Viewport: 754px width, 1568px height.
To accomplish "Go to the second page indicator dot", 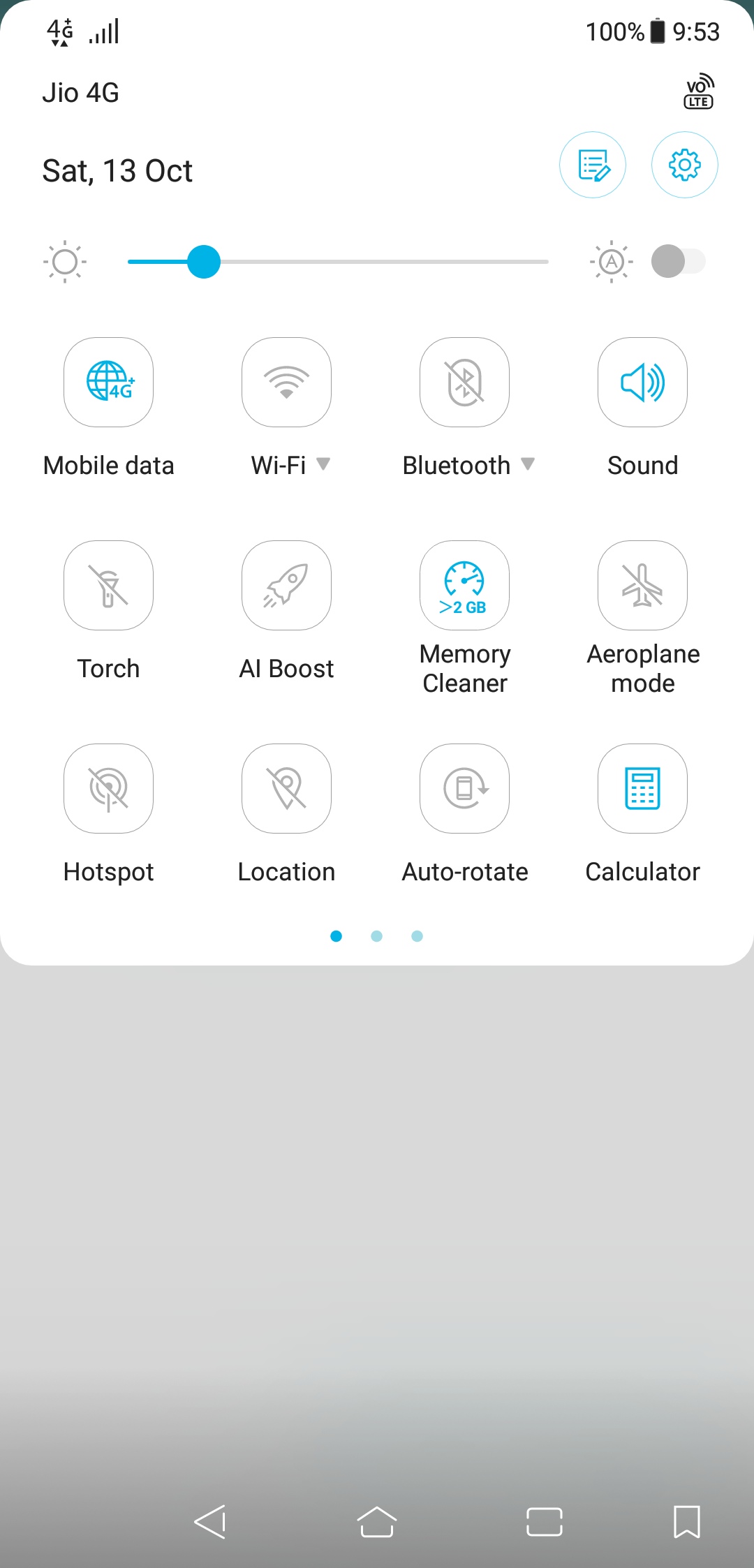I will (x=376, y=936).
